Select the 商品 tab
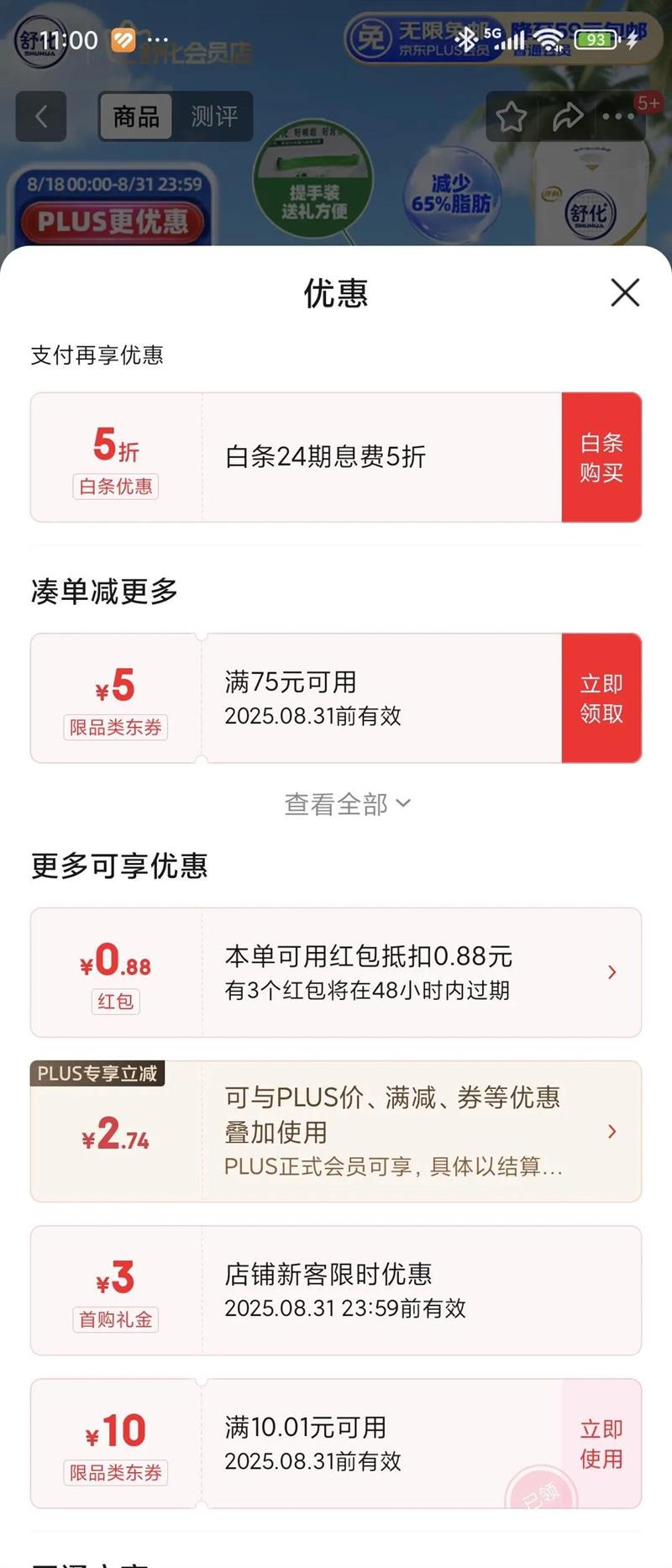The image size is (672, 1568). click(x=136, y=116)
